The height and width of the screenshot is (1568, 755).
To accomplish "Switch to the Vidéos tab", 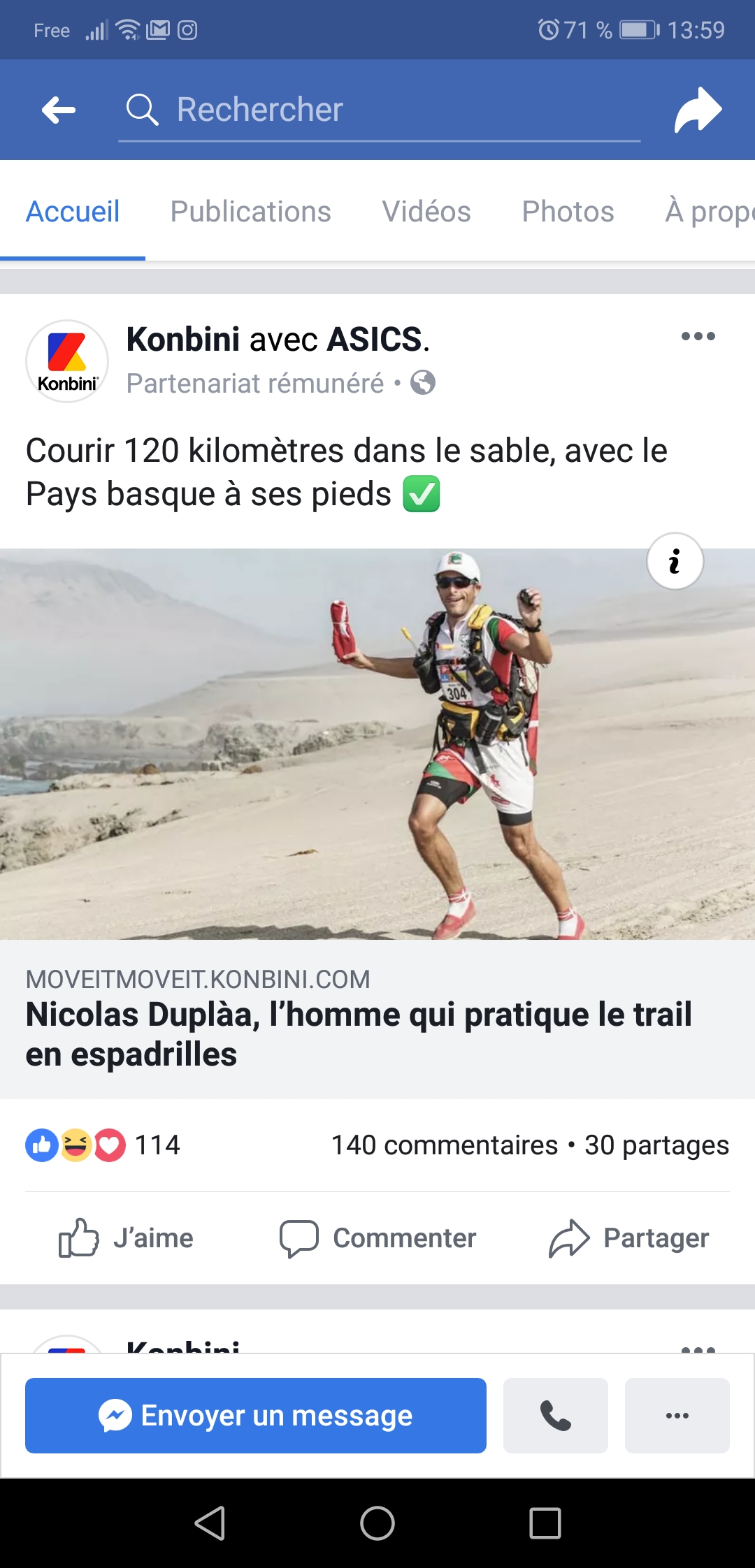I will 426,212.
